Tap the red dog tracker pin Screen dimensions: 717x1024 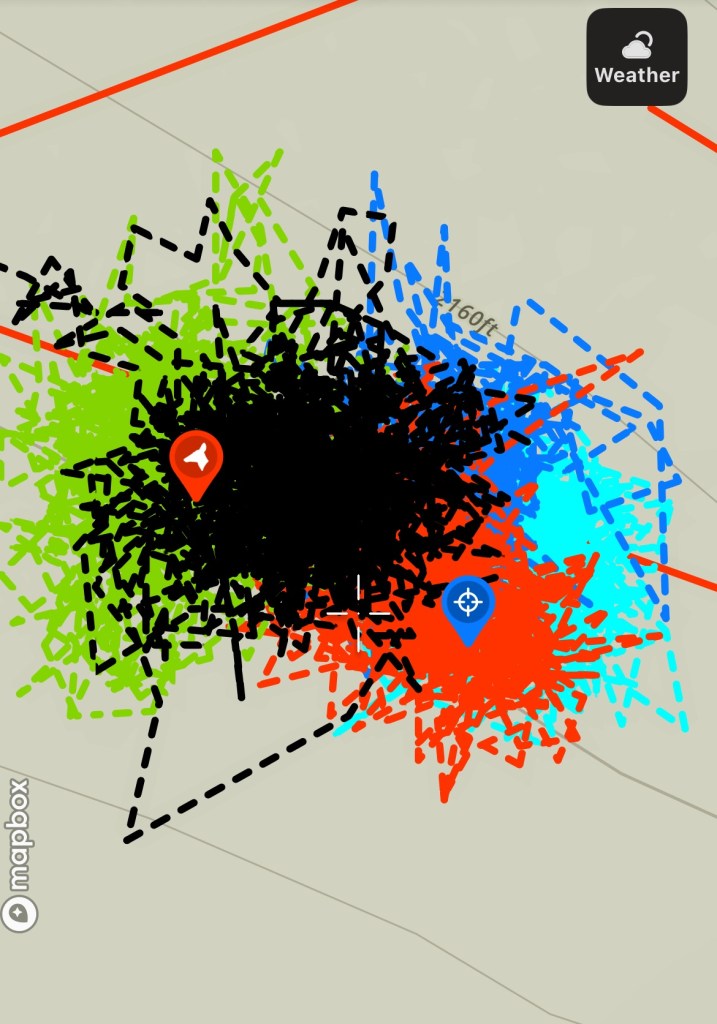point(196,459)
